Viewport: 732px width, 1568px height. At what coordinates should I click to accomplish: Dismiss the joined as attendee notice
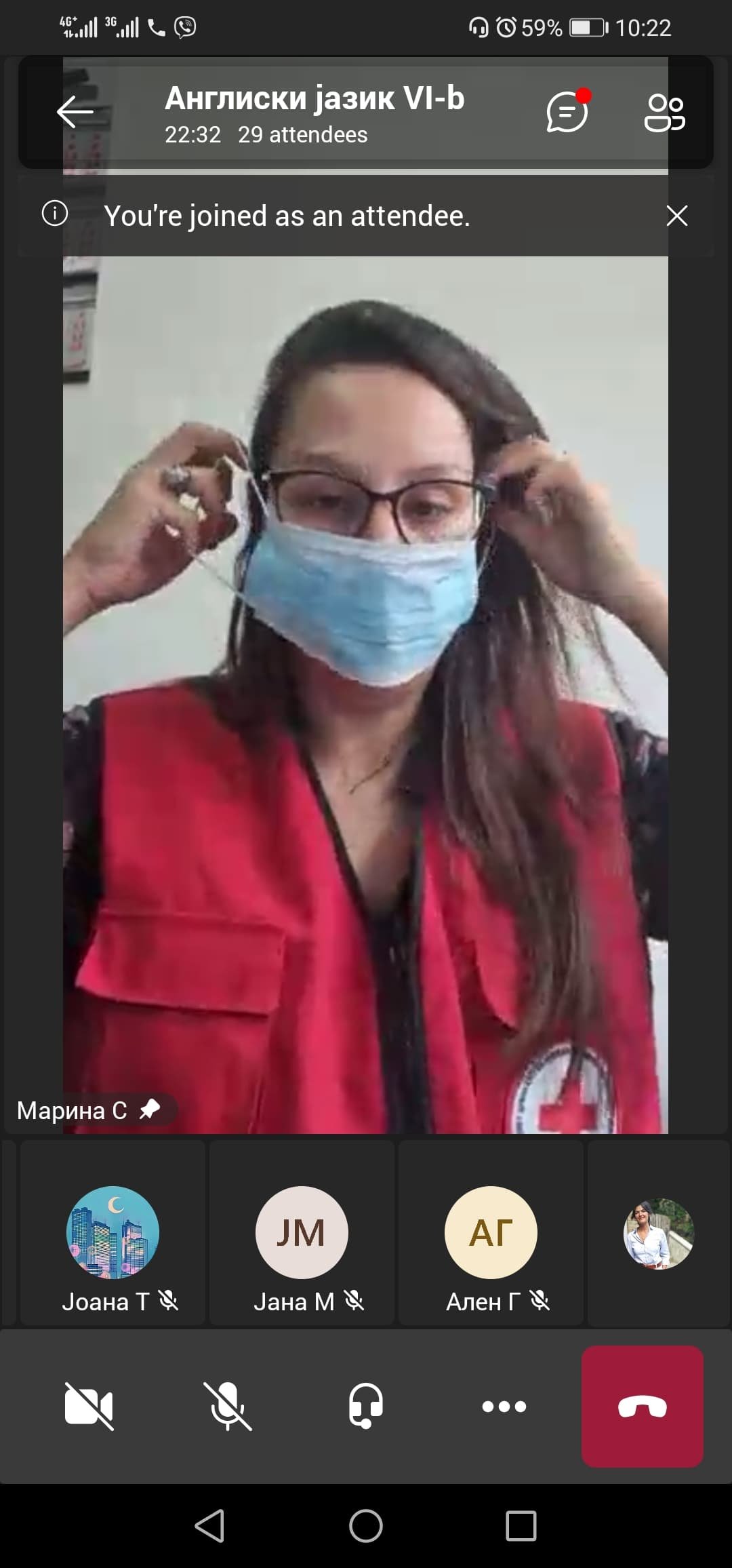[x=676, y=216]
